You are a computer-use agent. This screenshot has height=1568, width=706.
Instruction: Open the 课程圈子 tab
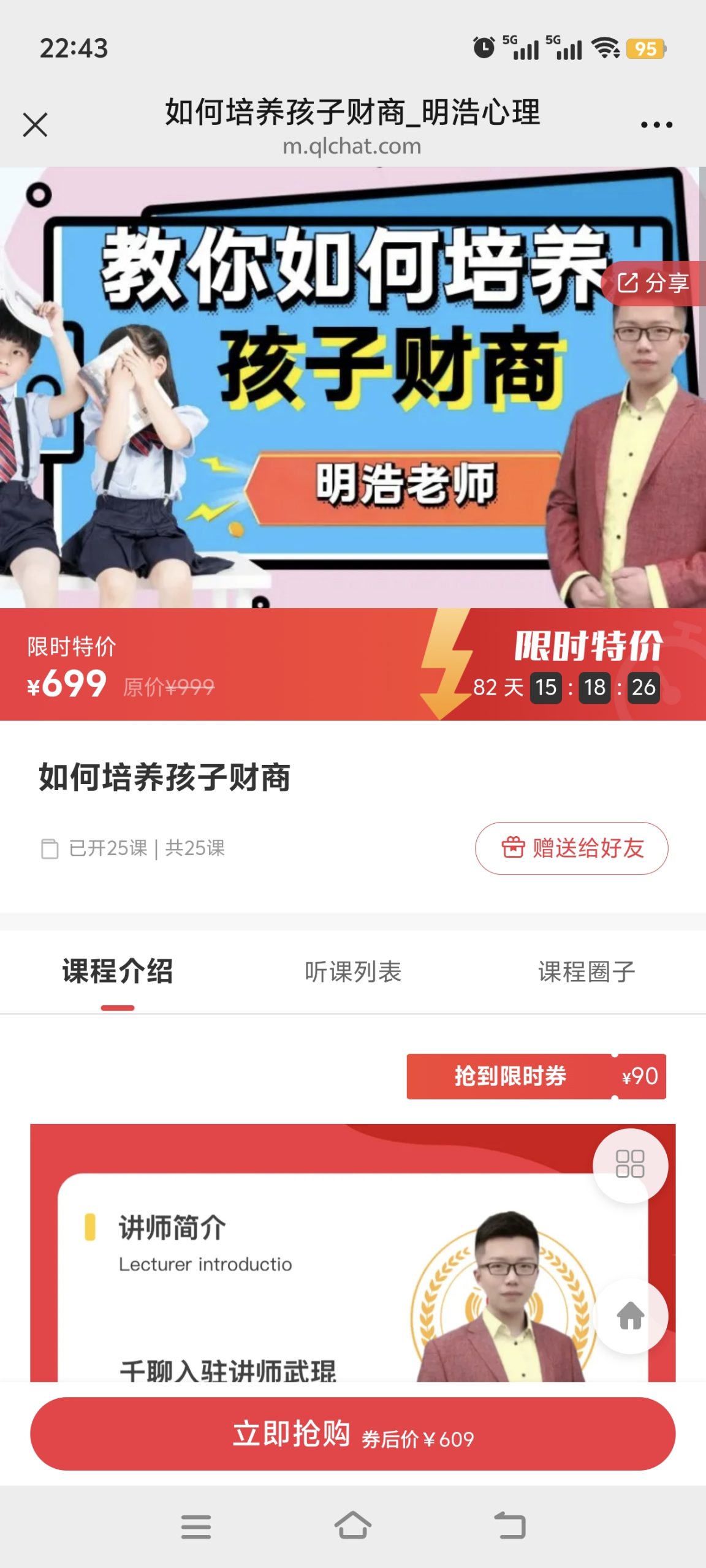coord(586,972)
